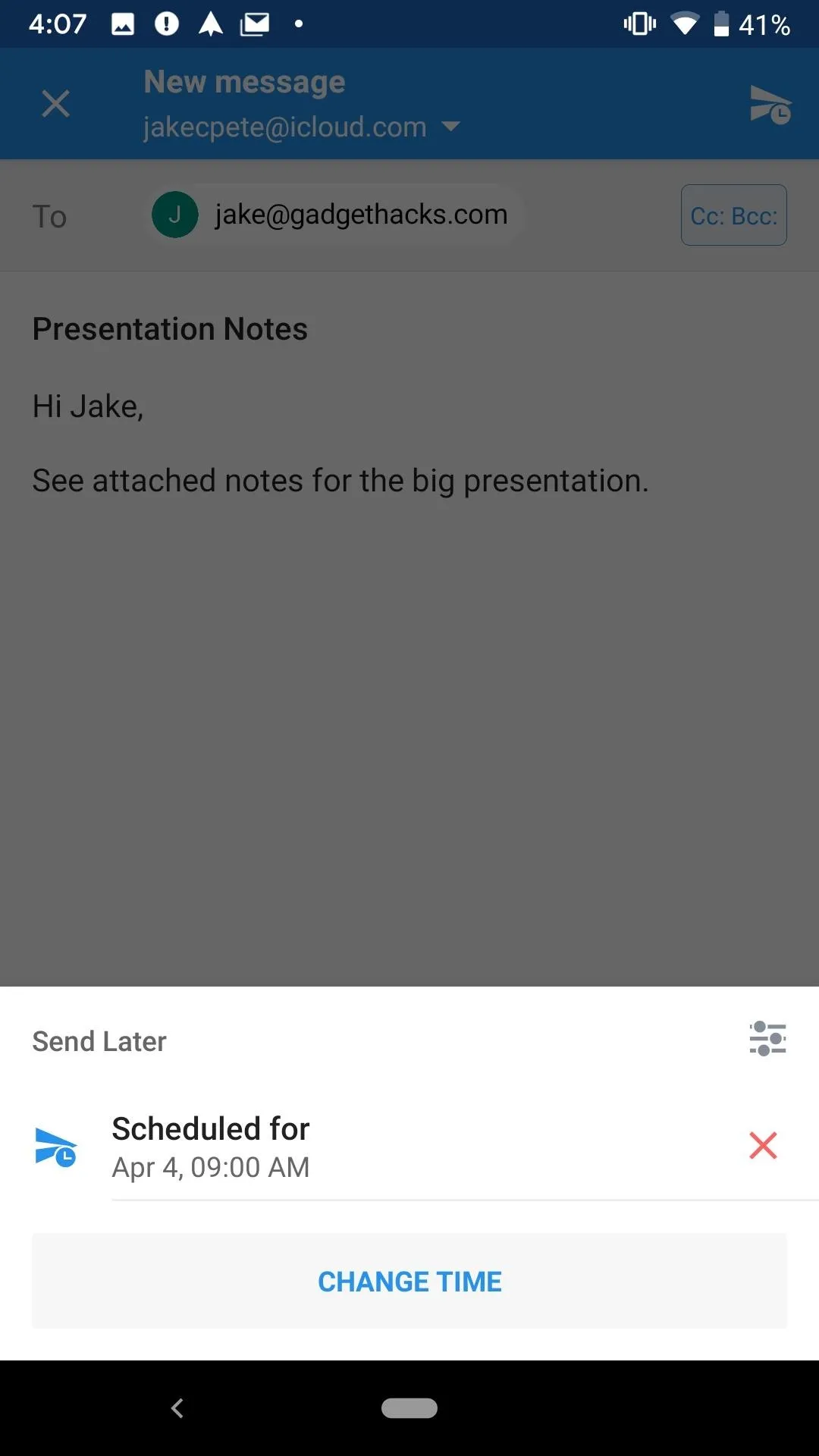The width and height of the screenshot is (819, 1456).
Task: Close the new message draft
Action: pyautogui.click(x=55, y=104)
